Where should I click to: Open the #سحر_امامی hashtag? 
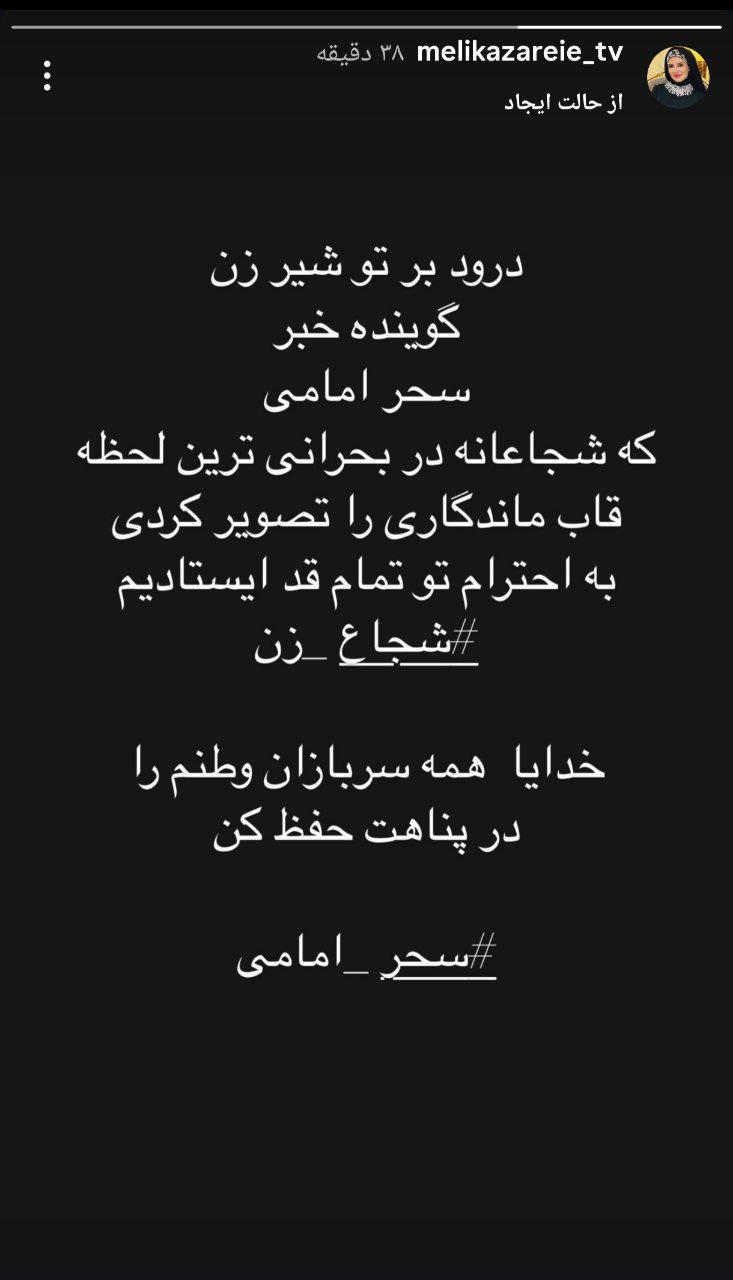366,957
